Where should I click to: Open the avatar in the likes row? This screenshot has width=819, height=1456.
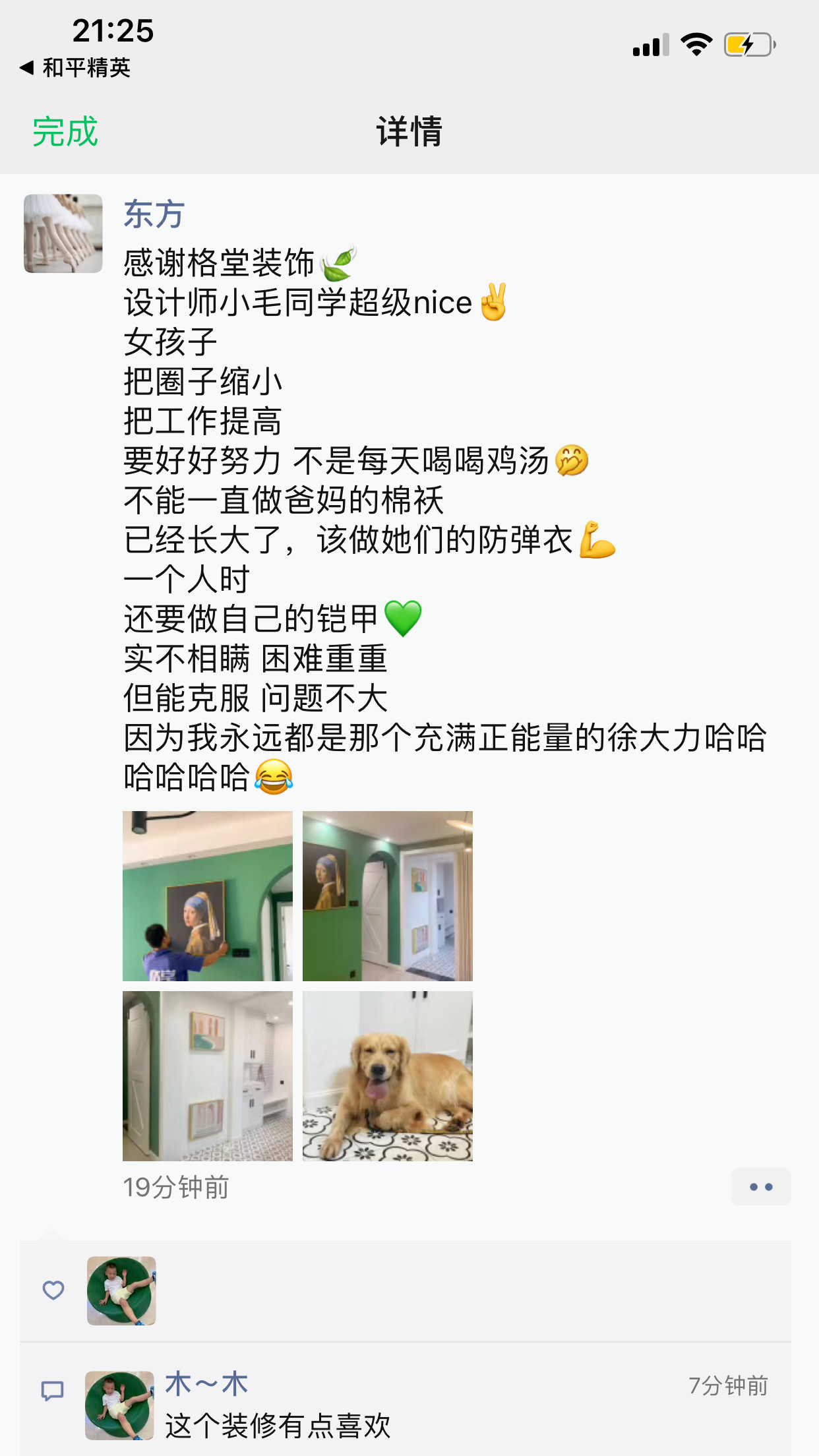click(121, 1291)
